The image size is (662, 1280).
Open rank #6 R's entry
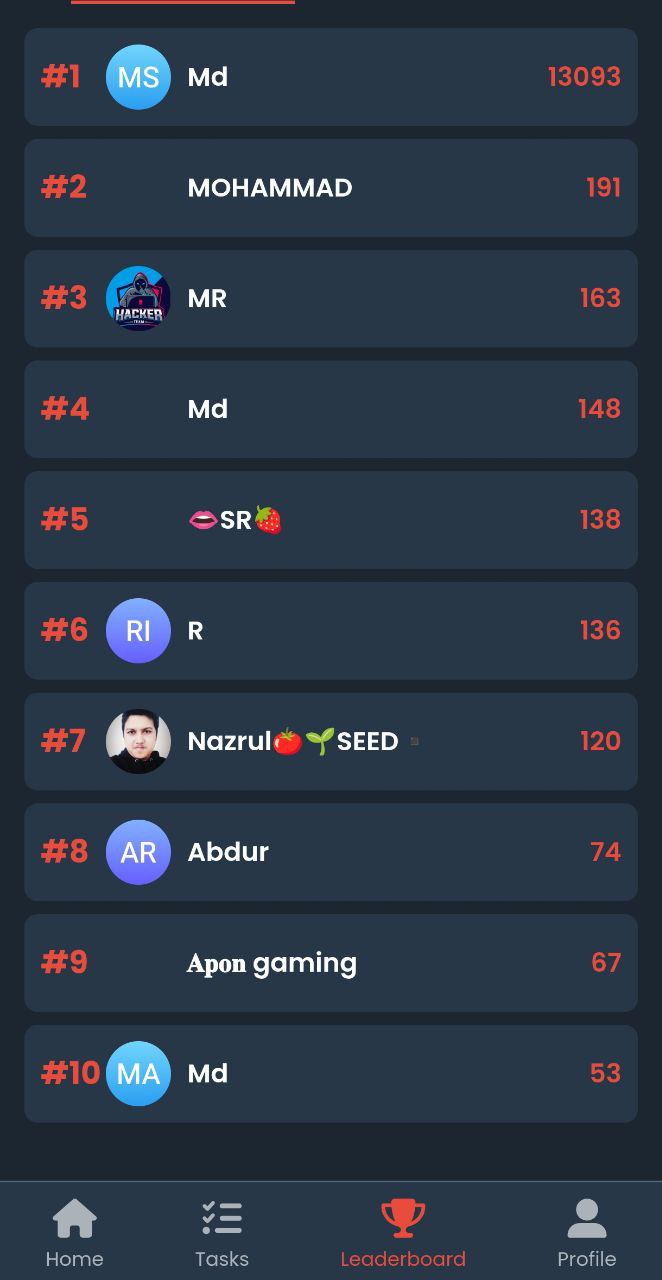[330, 631]
